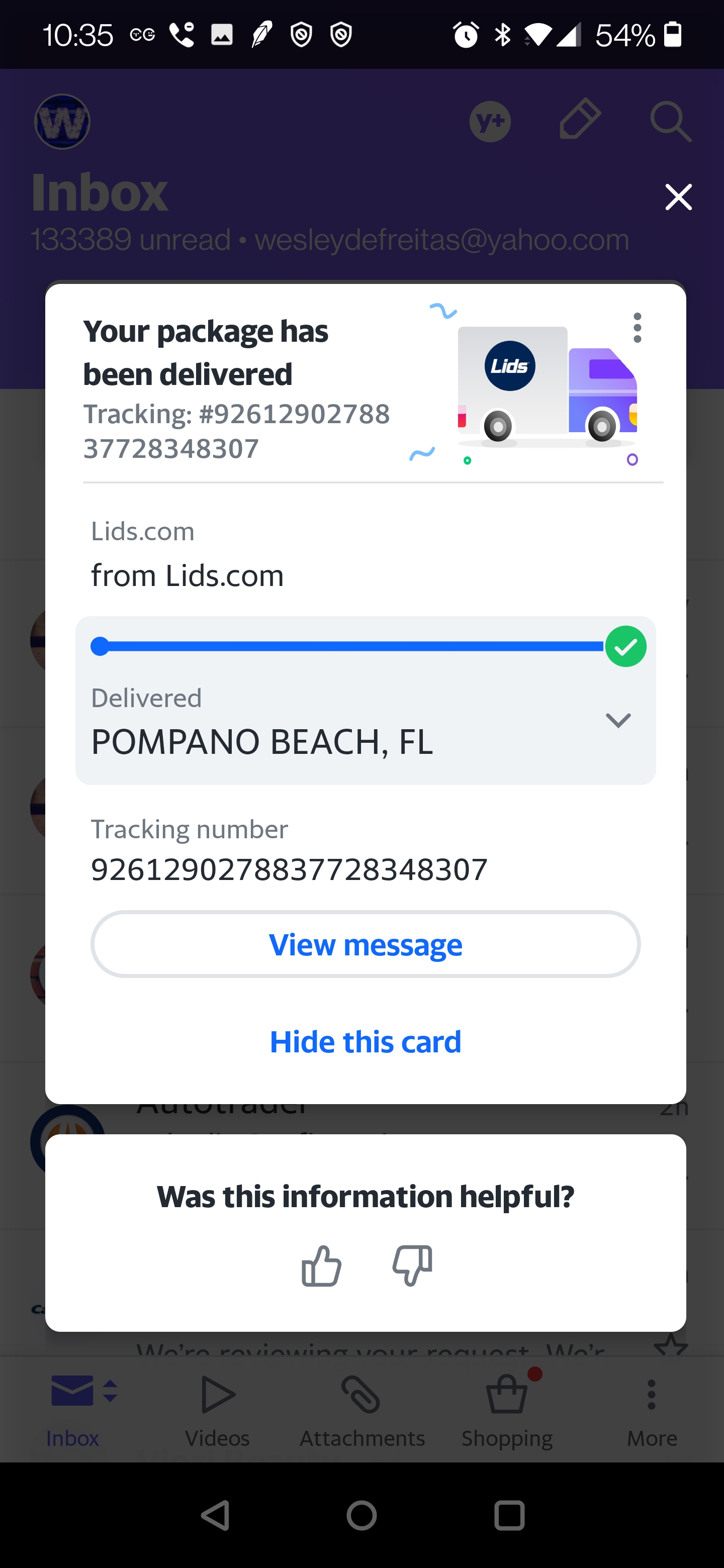724x1568 pixels.
Task: Expand the Delivered status details
Action: pos(617,721)
